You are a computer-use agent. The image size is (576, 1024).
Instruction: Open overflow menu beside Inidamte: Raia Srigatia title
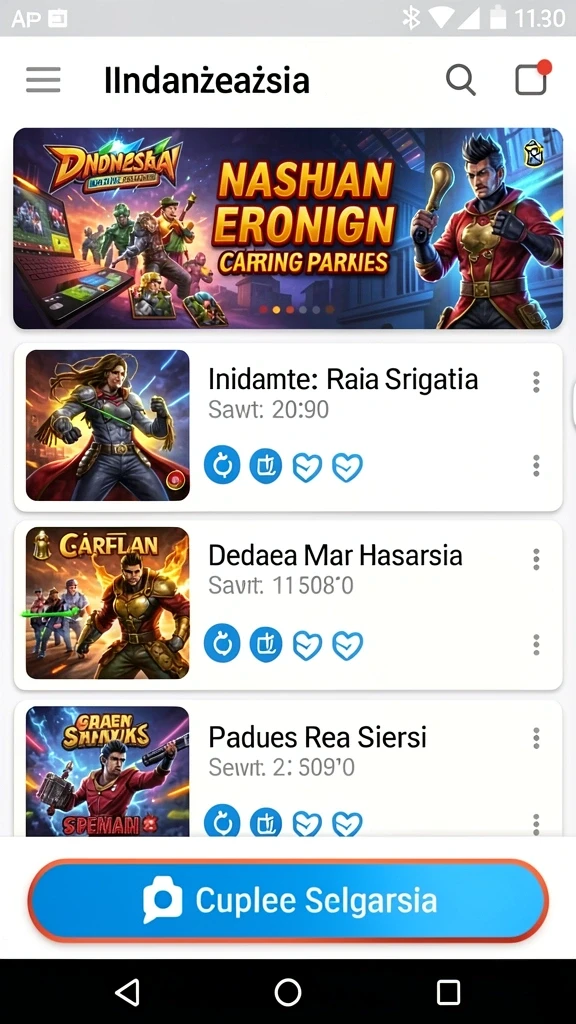(536, 382)
